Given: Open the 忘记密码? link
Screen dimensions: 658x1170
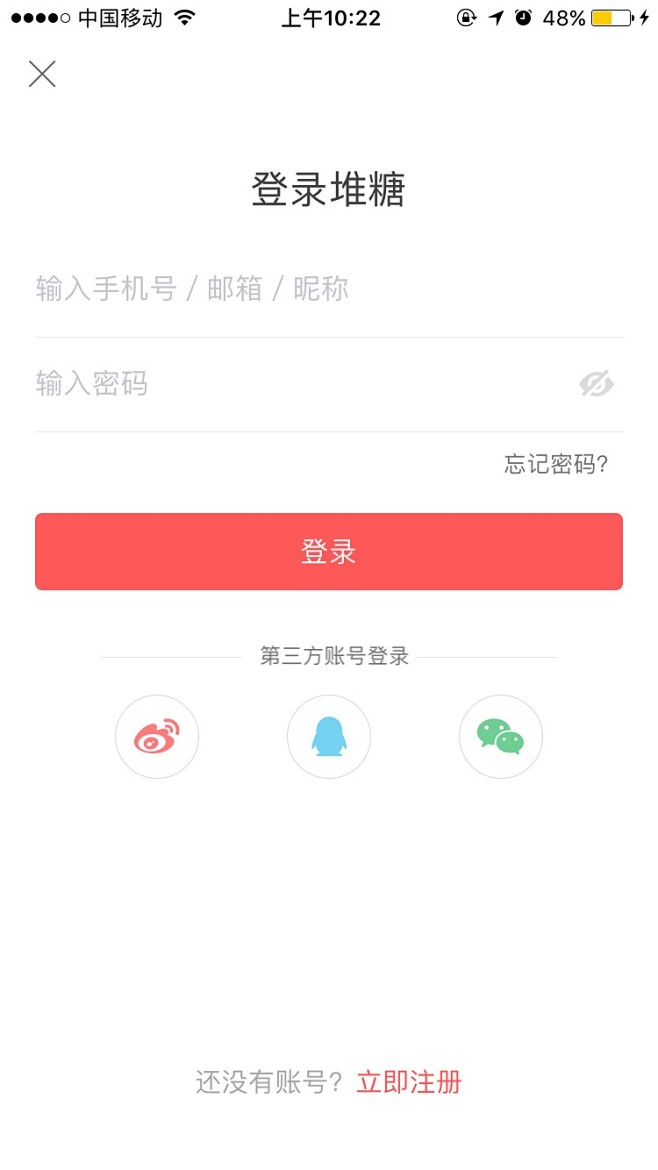Looking at the screenshot, I should [556, 464].
